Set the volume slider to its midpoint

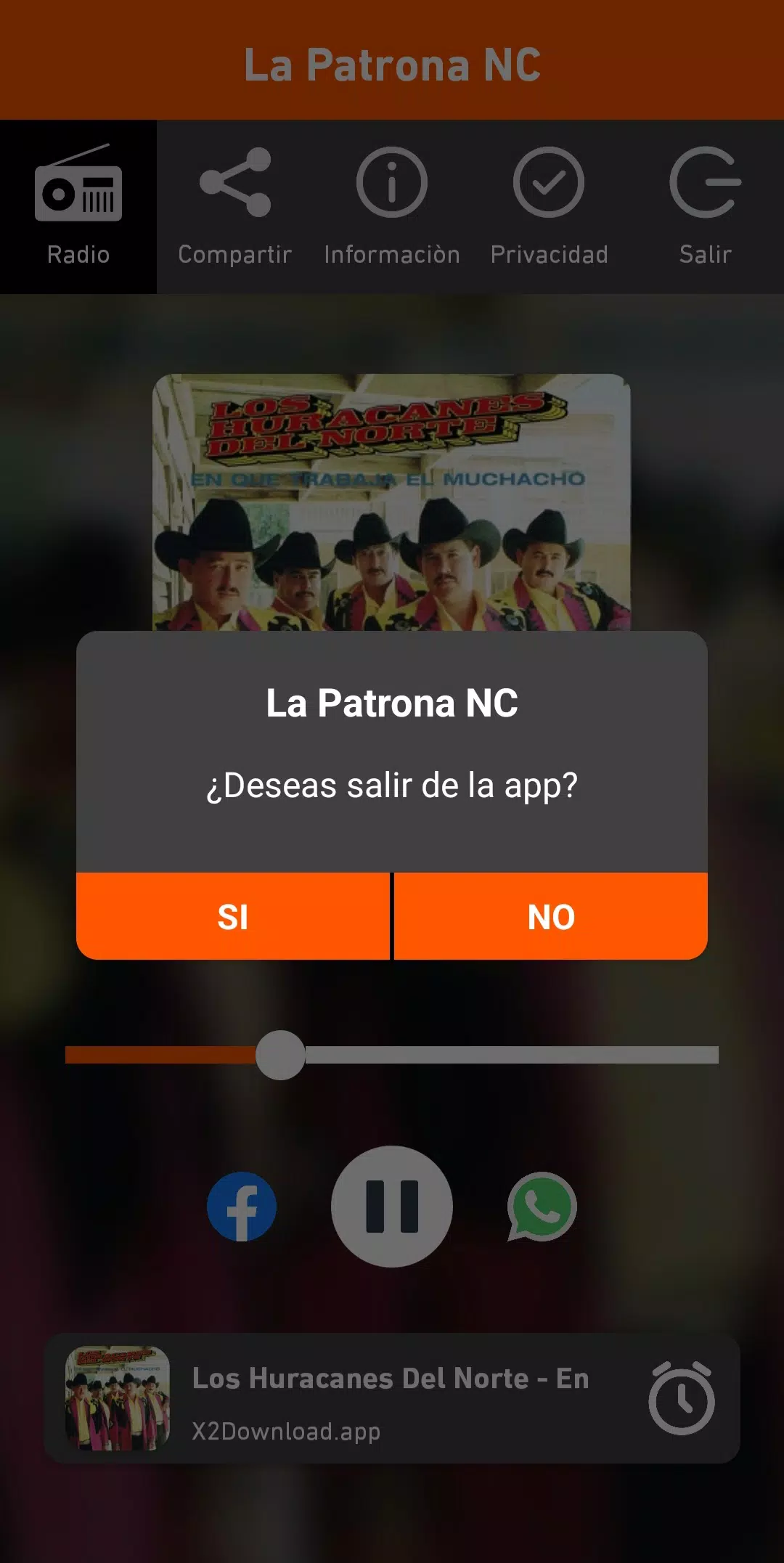[x=392, y=1055]
